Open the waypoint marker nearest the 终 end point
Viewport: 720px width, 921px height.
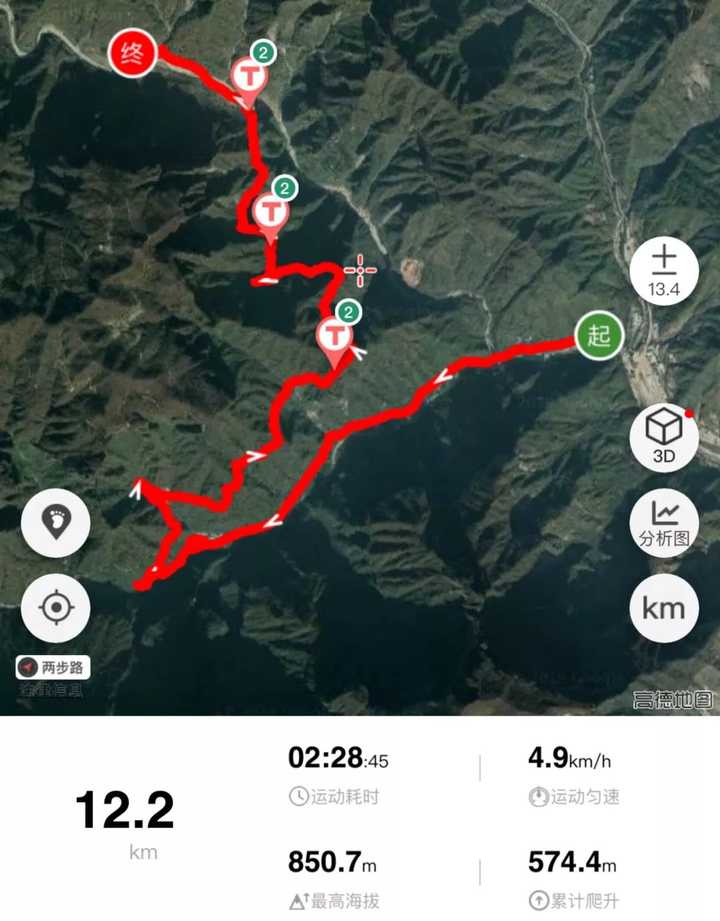[248, 78]
